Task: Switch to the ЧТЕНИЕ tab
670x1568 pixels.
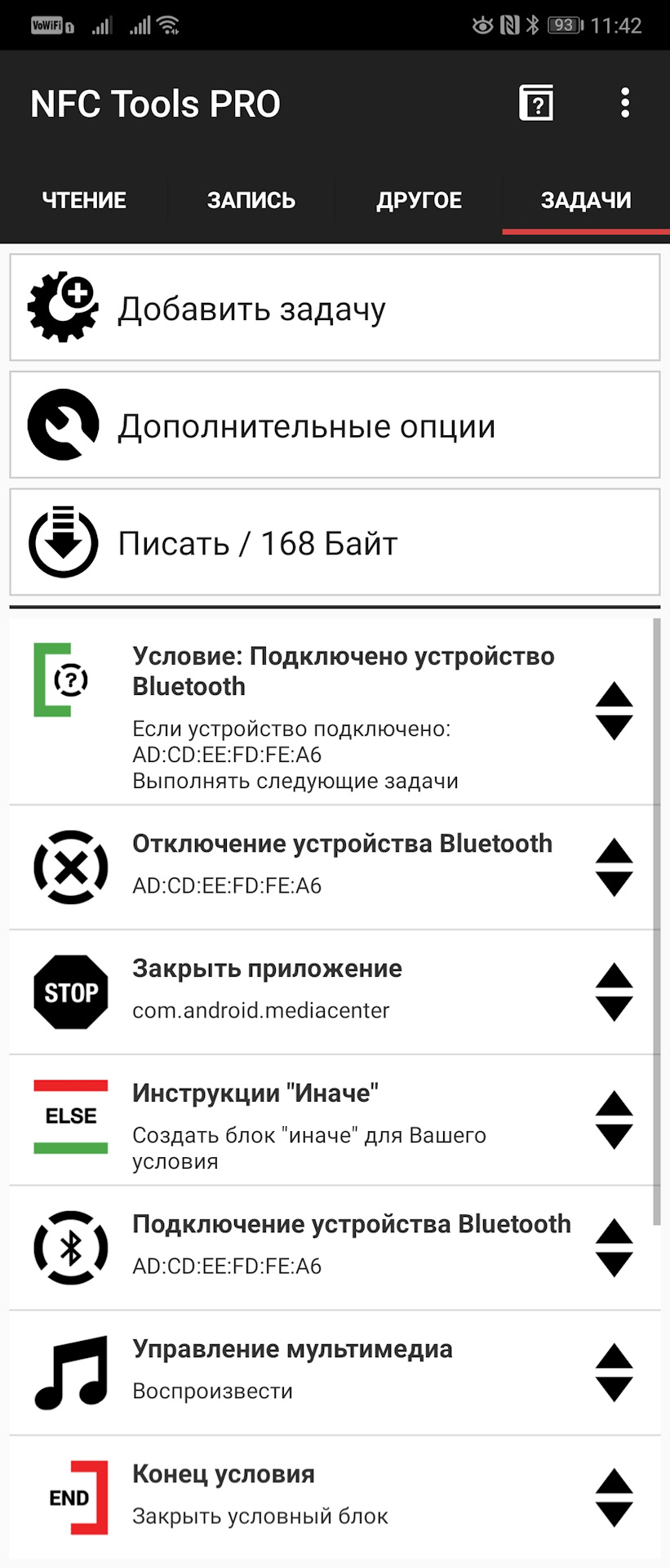Action: click(84, 200)
